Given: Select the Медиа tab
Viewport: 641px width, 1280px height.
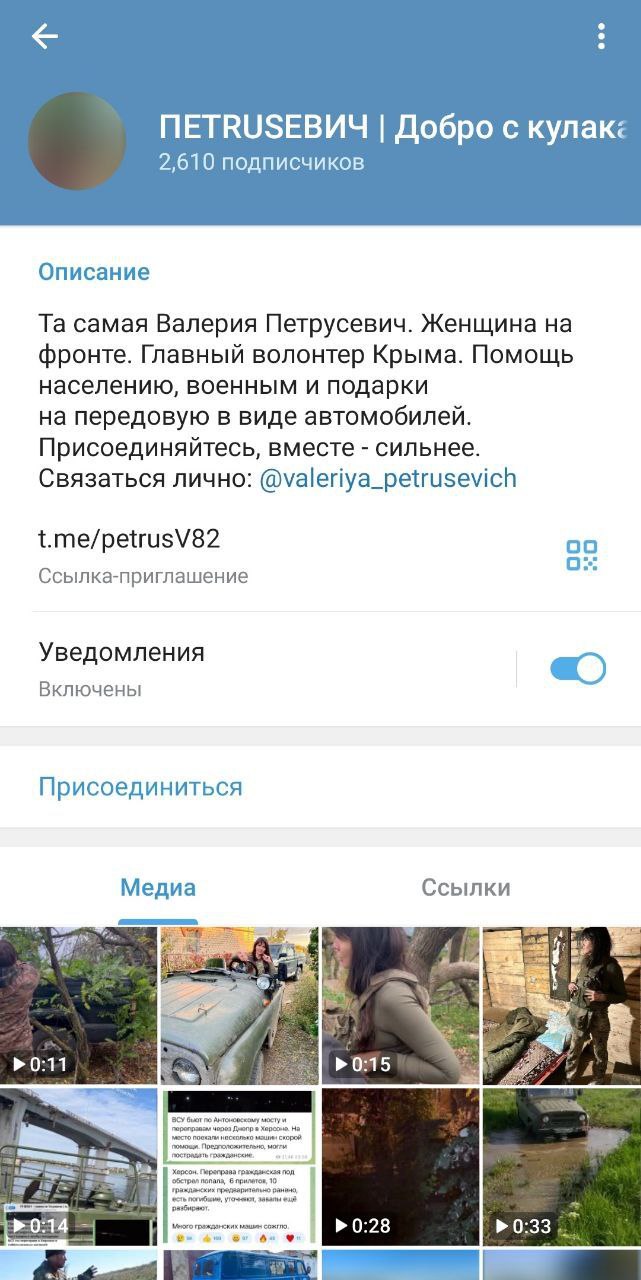Looking at the screenshot, I should [158, 887].
